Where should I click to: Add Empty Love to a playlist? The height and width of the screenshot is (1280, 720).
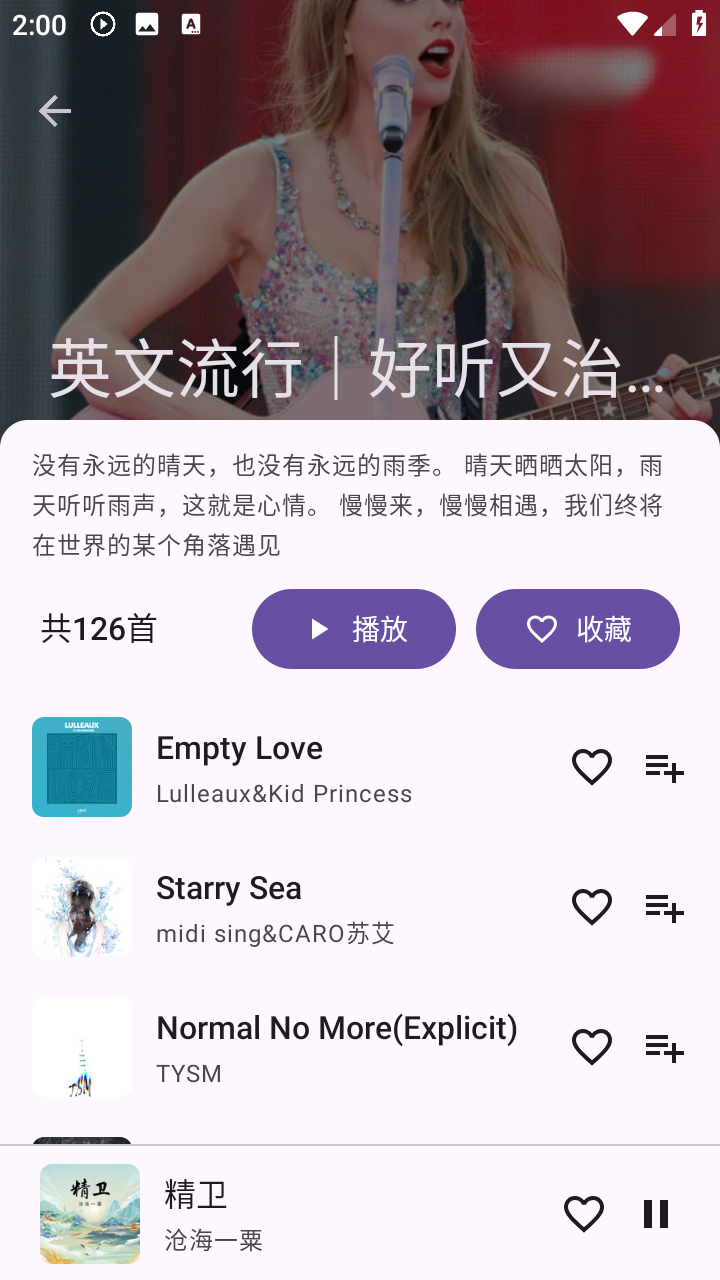click(x=663, y=767)
